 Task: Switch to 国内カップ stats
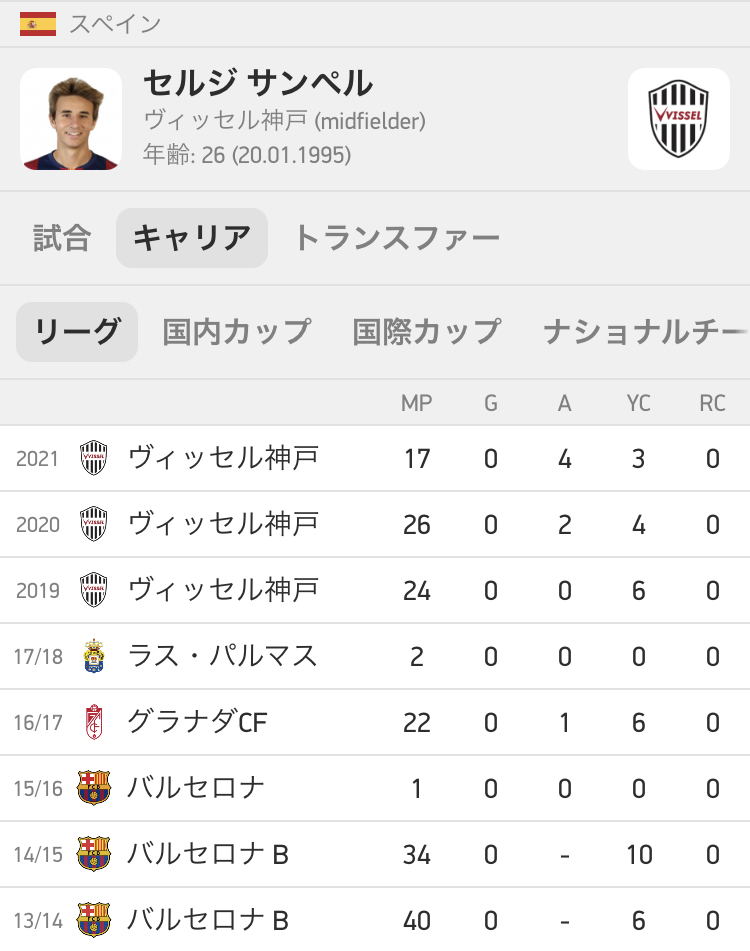click(237, 332)
